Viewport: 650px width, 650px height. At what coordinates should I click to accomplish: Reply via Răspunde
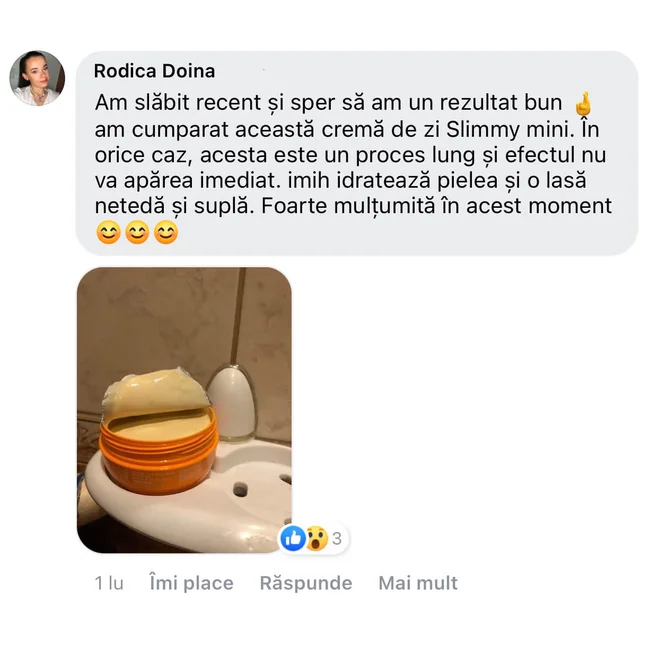click(305, 583)
